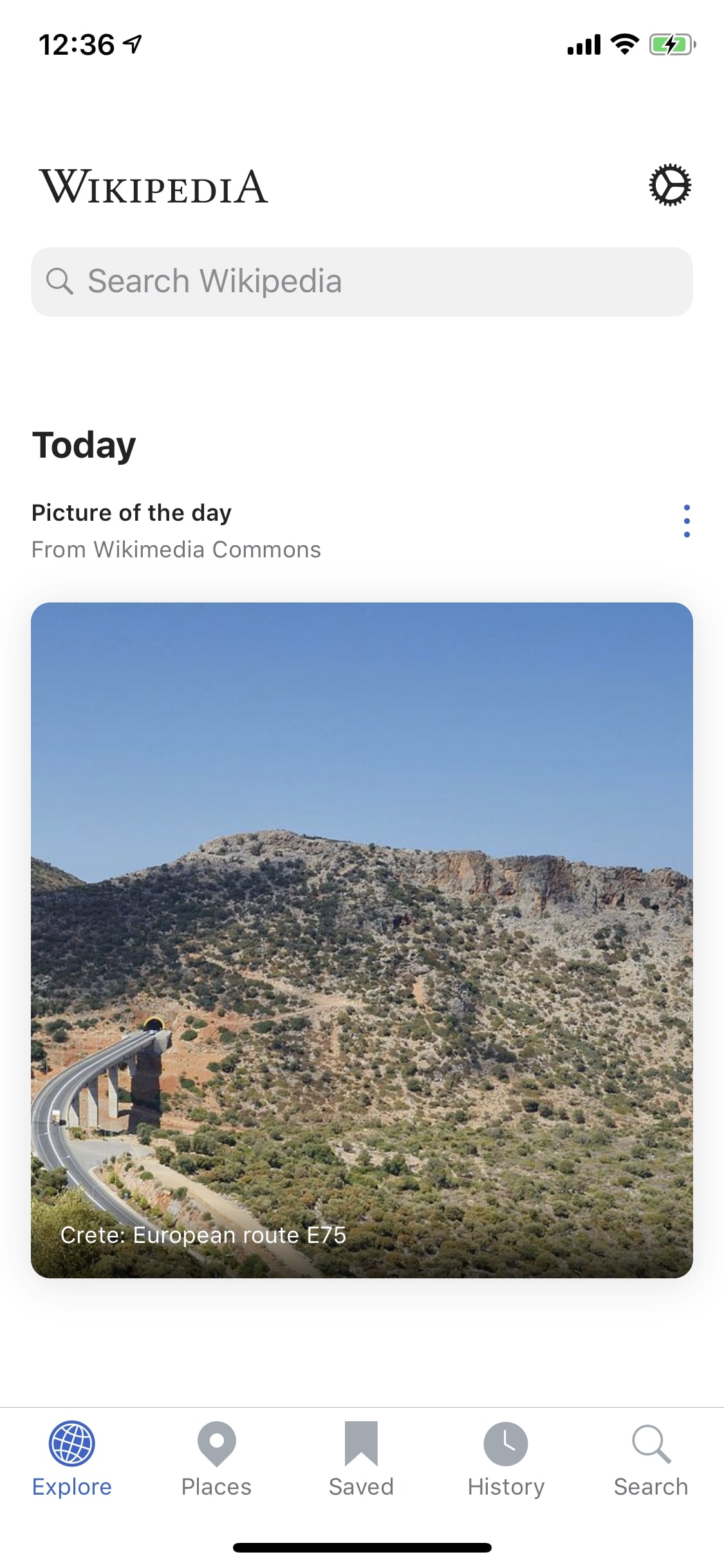Tap the Search Wikipedia field
Image resolution: width=724 pixels, height=1568 pixels.
click(362, 282)
